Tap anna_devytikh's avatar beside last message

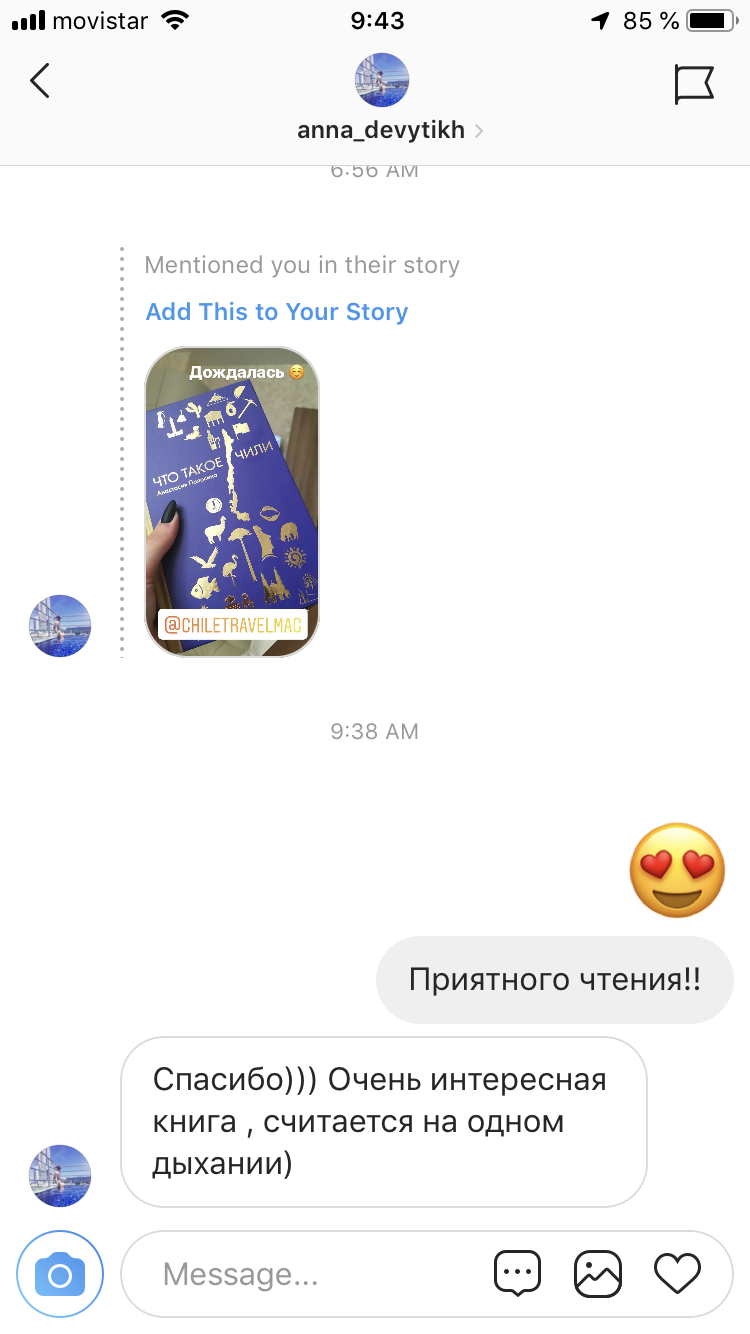60,1176
